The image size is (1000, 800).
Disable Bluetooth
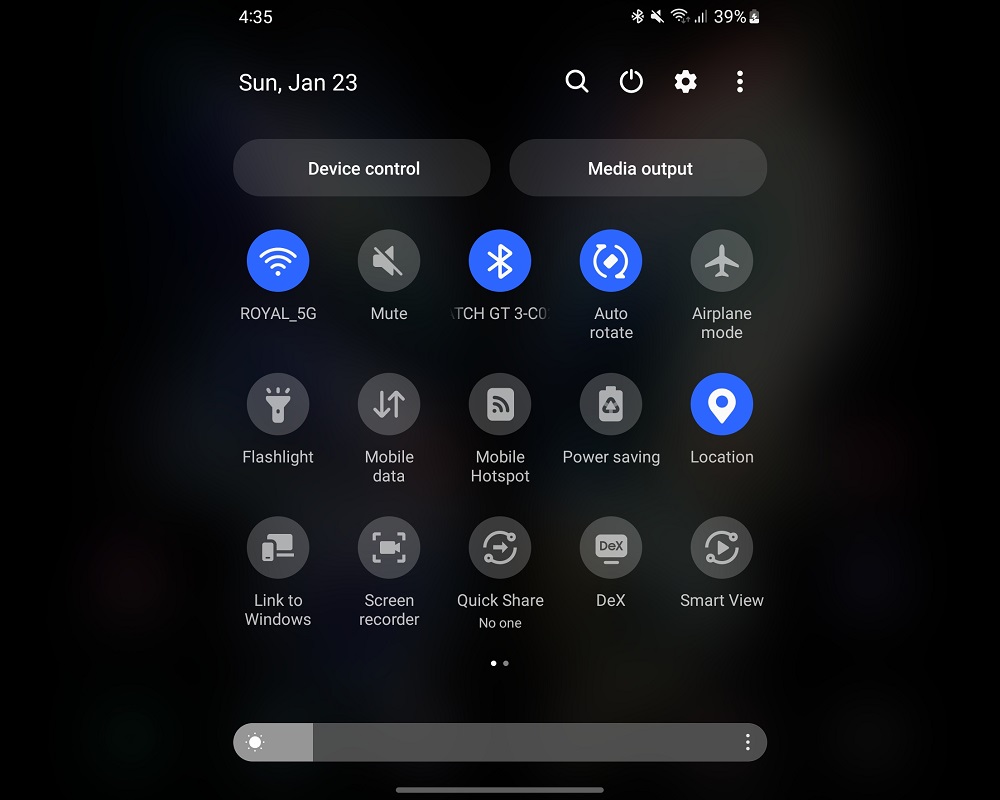coord(500,261)
